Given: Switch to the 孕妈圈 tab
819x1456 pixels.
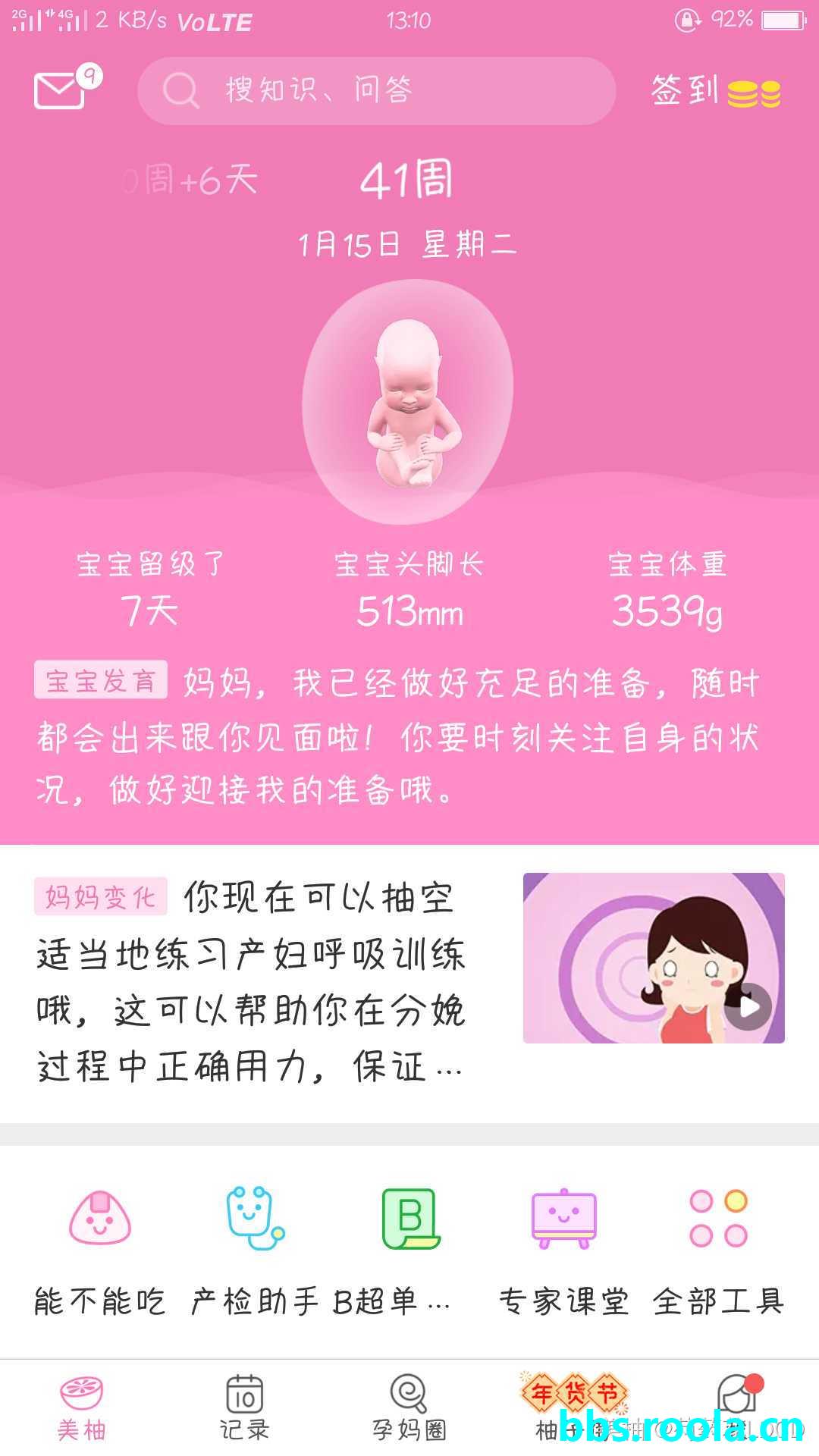Looking at the screenshot, I should tap(409, 1407).
